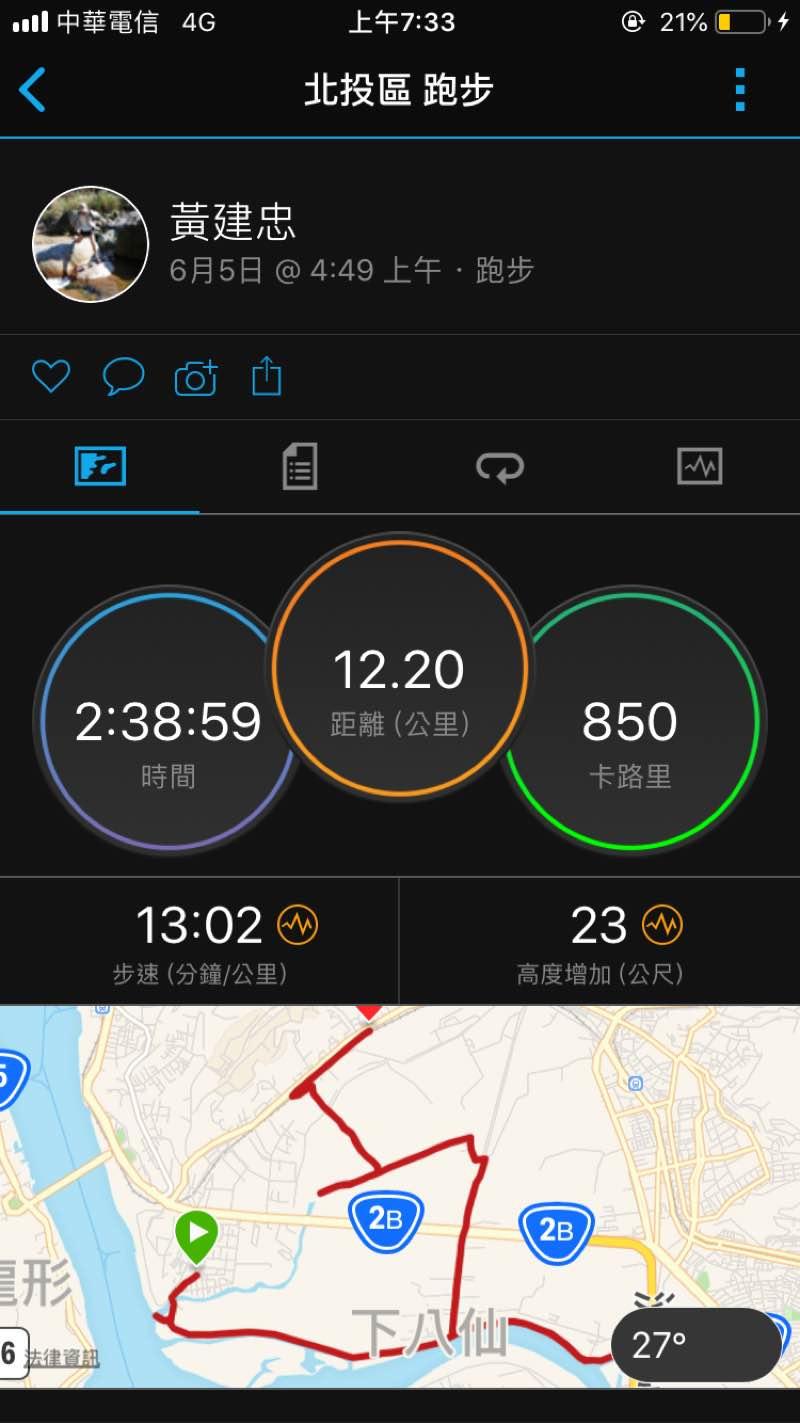Add a photo to the activity
The height and width of the screenshot is (1423, 800).
pyautogui.click(x=196, y=378)
